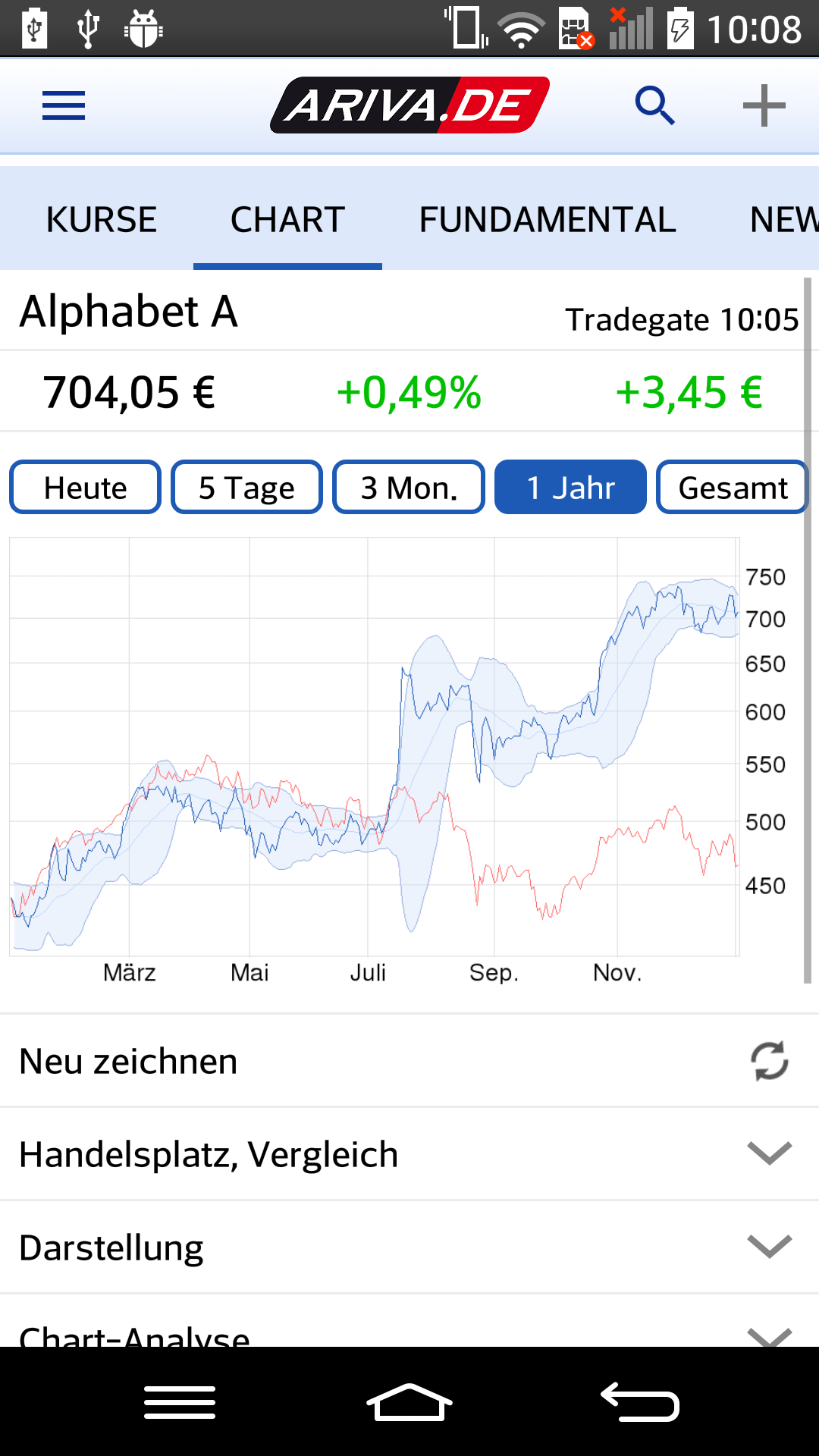
Task: Select the 3 Mon. chart period
Action: click(x=407, y=487)
